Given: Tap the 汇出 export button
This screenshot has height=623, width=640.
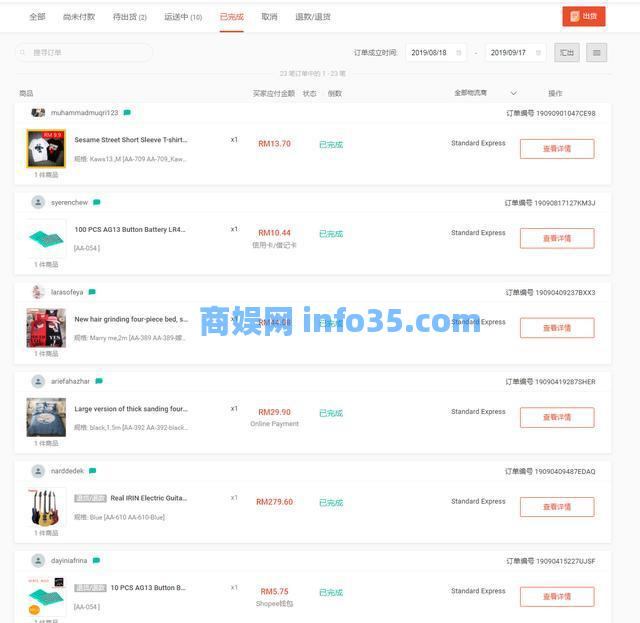Looking at the screenshot, I should [568, 52].
